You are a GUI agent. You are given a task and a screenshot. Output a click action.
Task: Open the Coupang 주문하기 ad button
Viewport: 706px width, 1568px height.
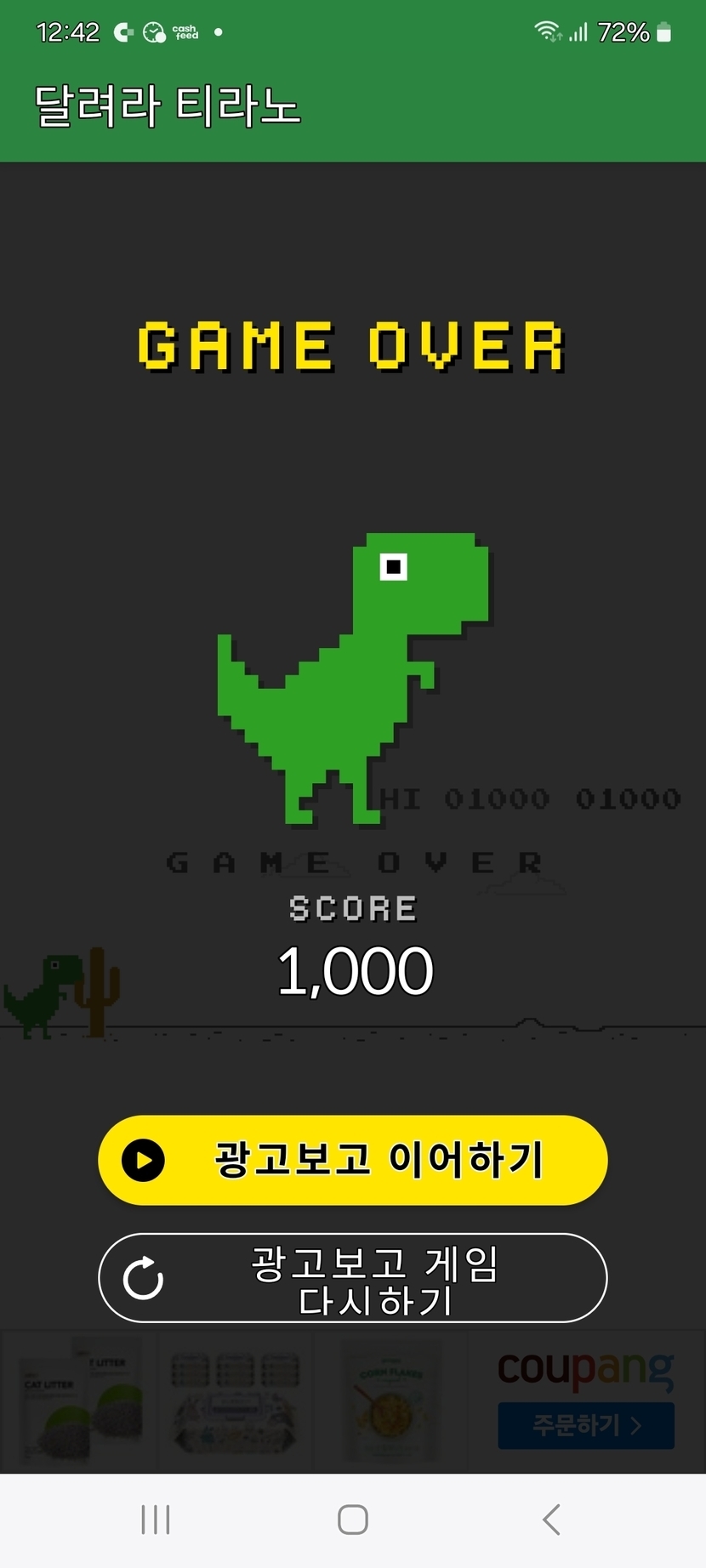point(586,1425)
